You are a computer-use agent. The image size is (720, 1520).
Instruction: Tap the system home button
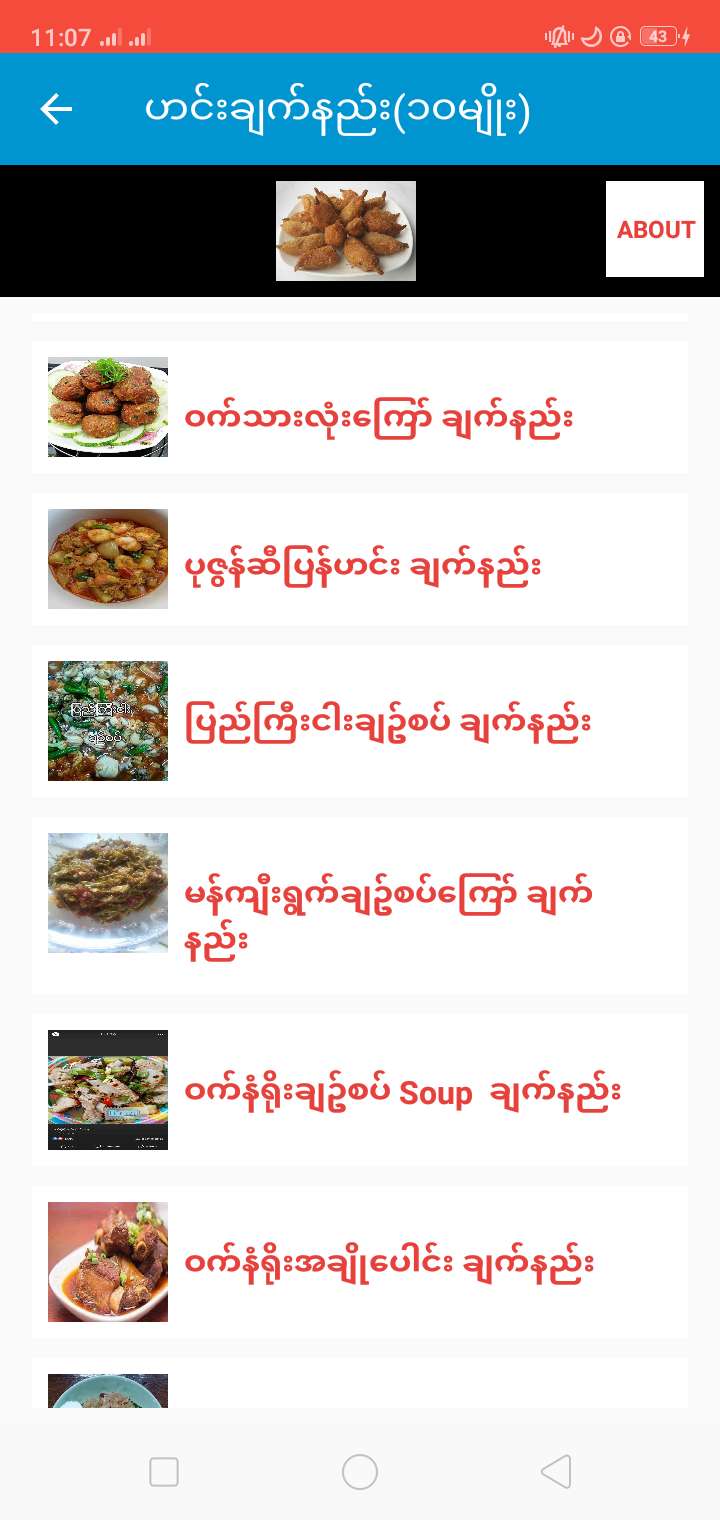click(x=360, y=1471)
